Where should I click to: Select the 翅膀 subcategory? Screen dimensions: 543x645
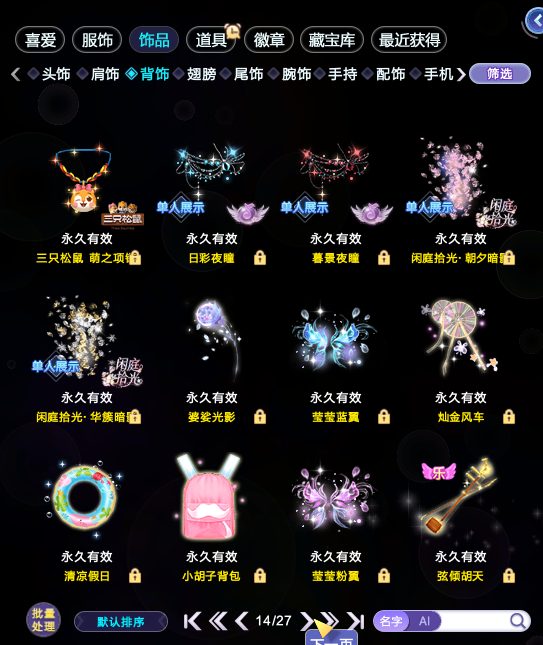pos(201,74)
